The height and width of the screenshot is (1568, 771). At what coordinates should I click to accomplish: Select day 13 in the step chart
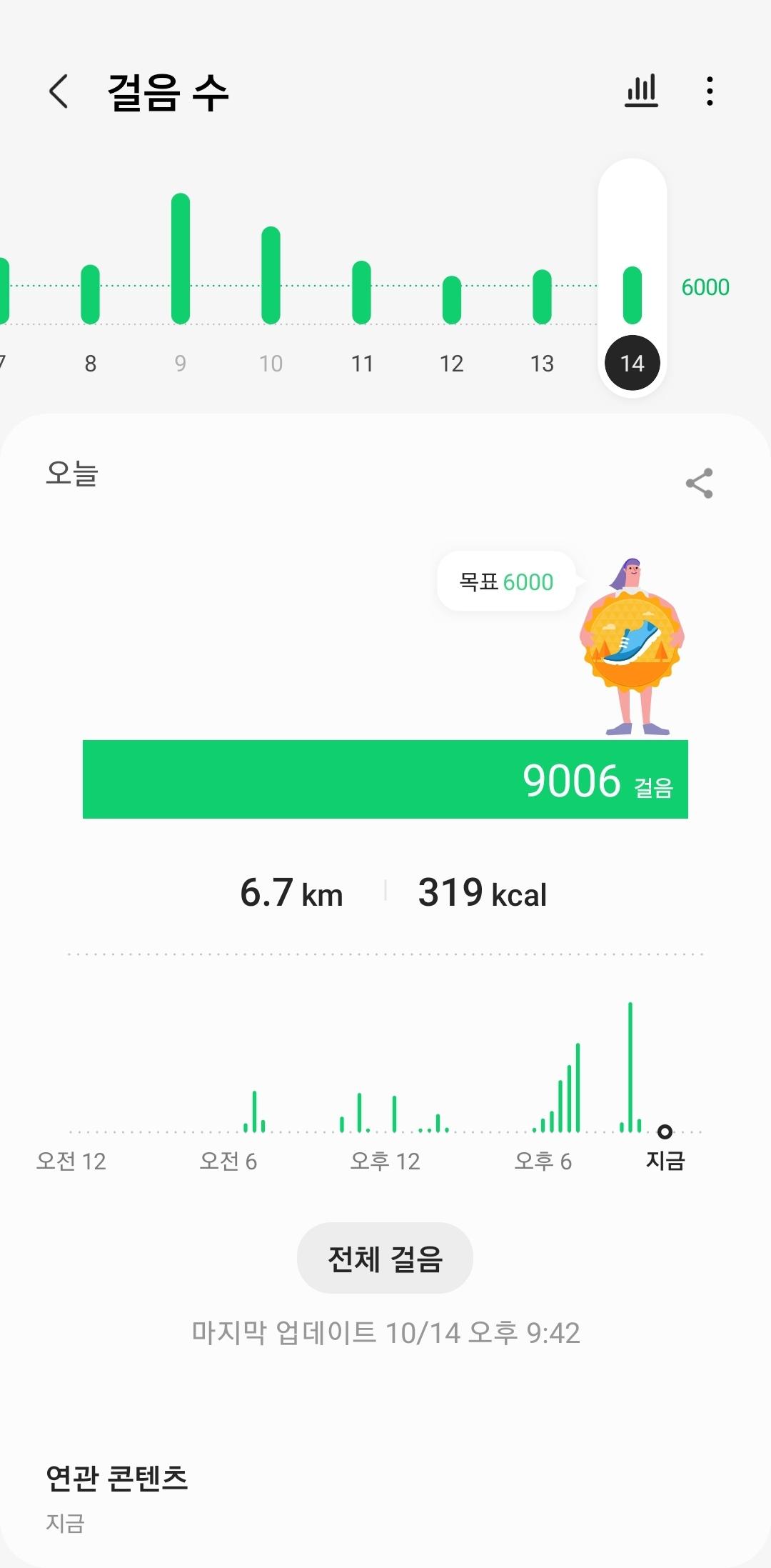542,363
